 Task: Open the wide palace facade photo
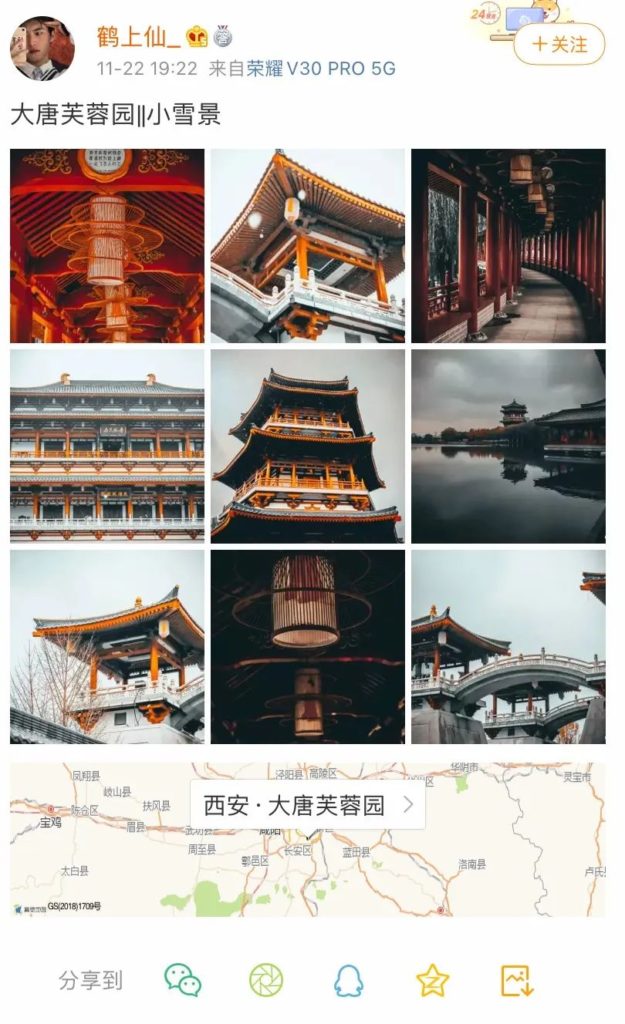107,446
